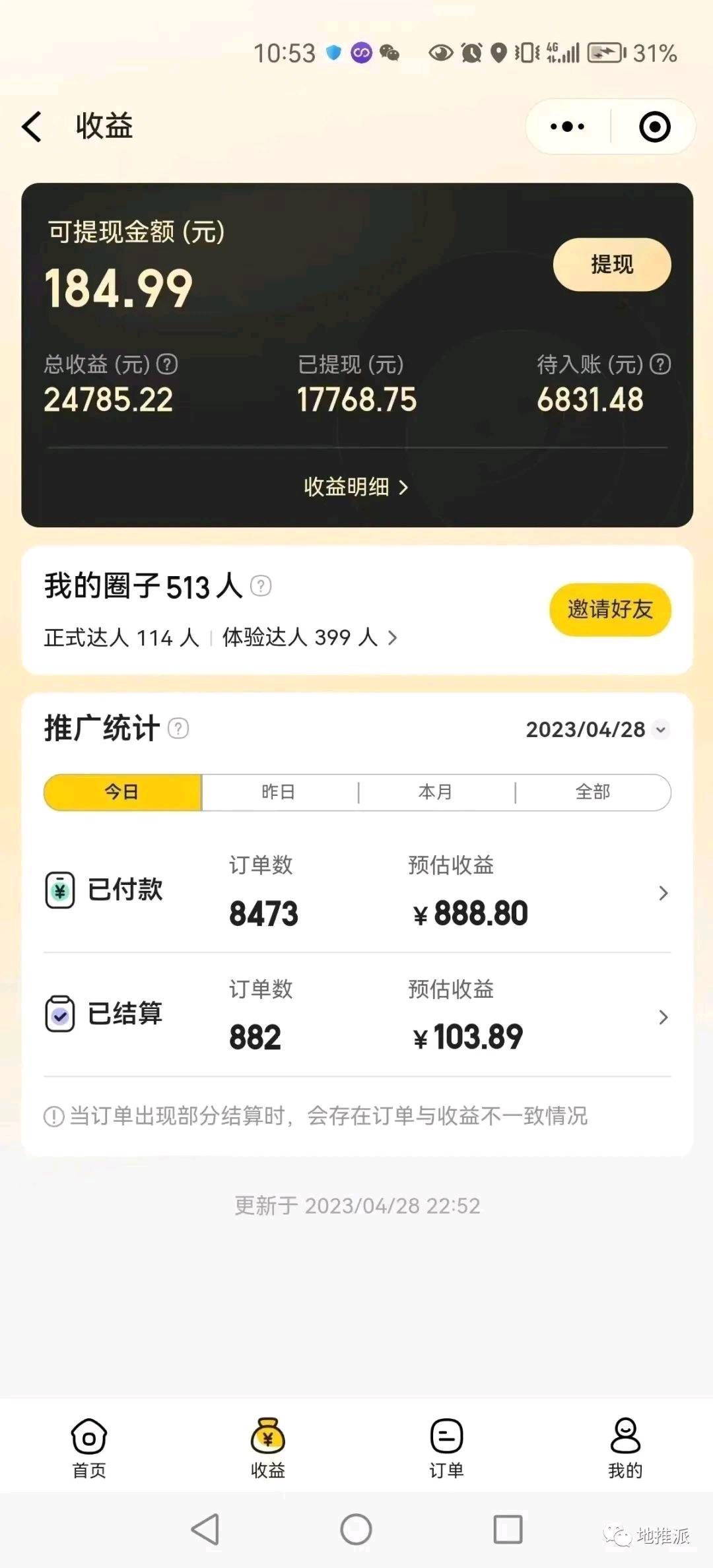The height and width of the screenshot is (1568, 713).
Task: Open 收益明细 earnings details
Action: pos(356,487)
